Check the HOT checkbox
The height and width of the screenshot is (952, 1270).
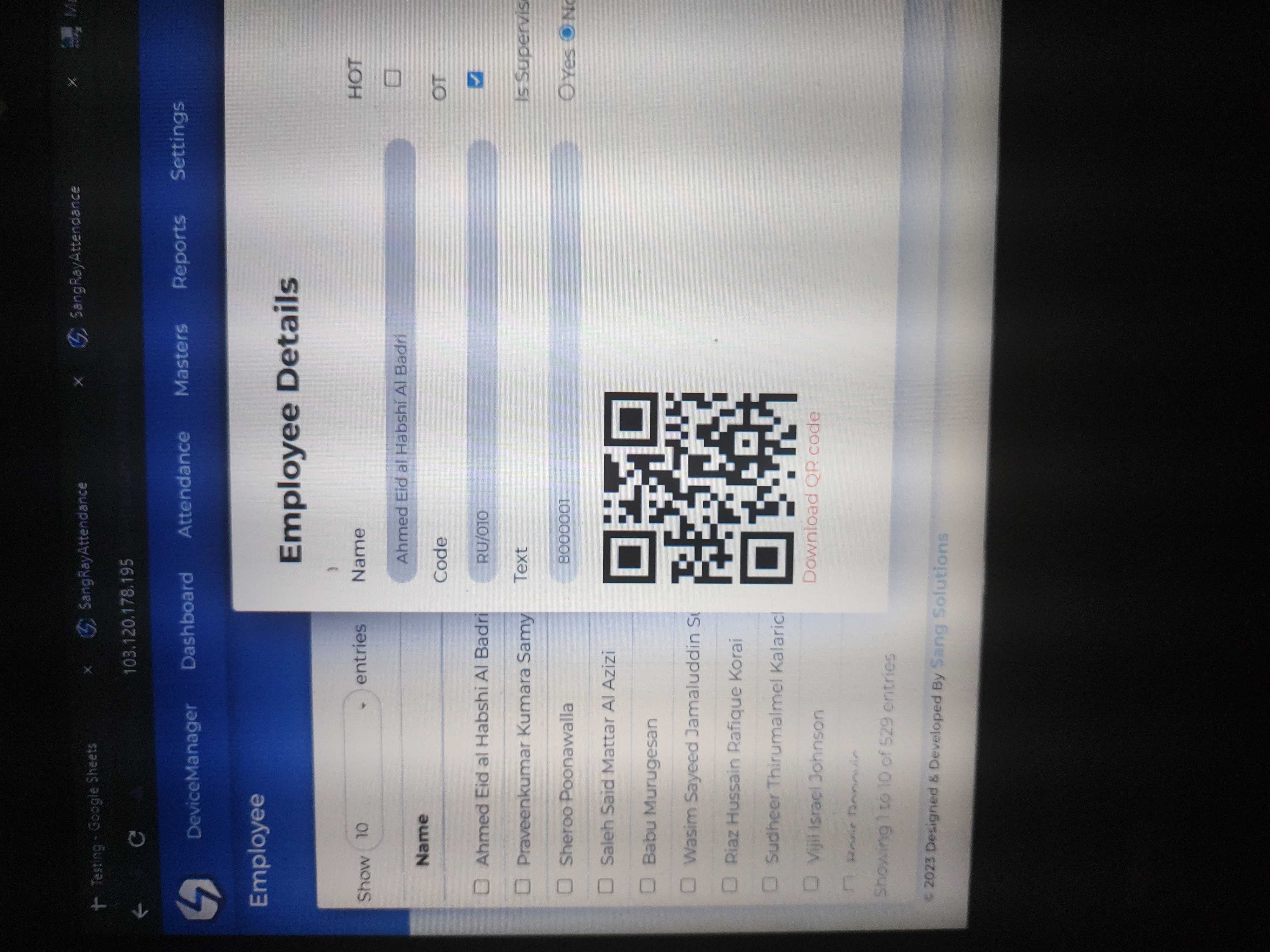coord(393,77)
